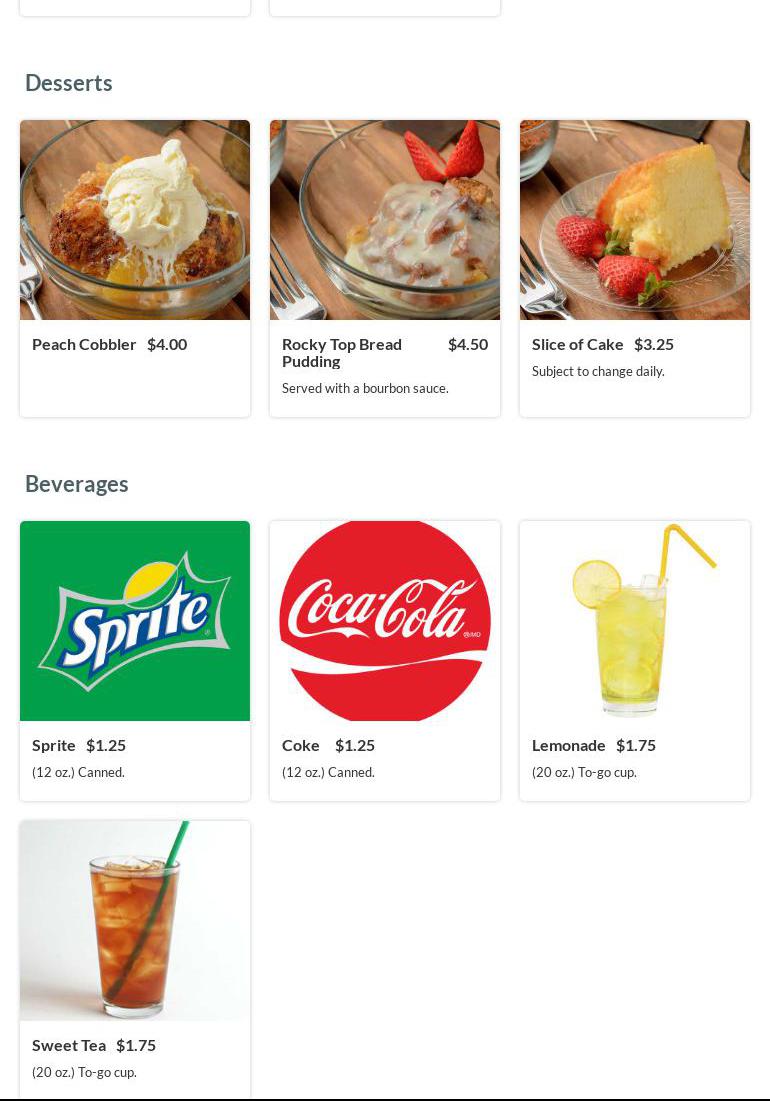Add a canned Sprite beverage

(135, 660)
